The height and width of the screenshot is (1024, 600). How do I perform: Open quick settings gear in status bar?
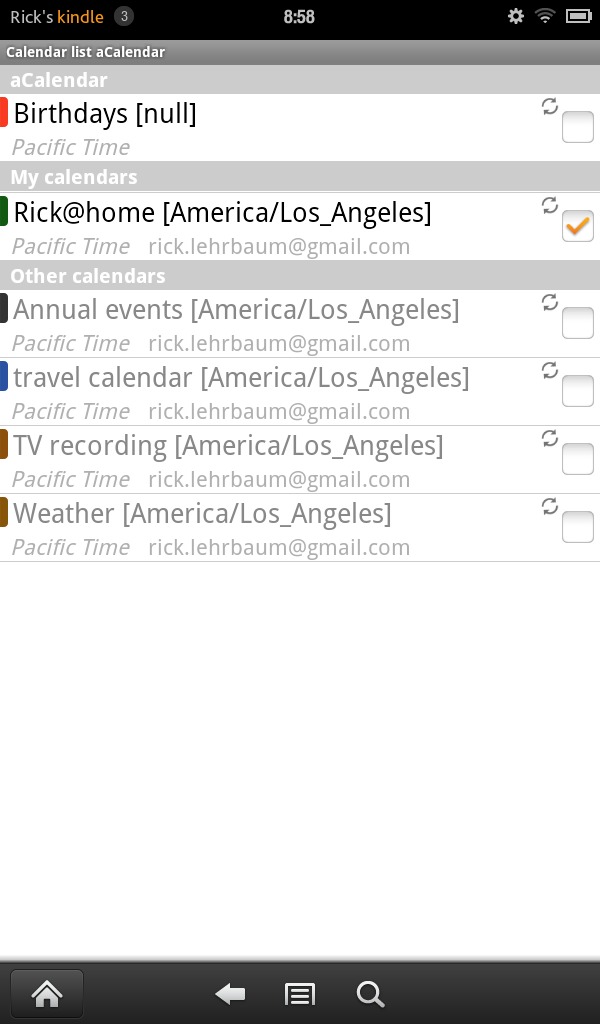coord(516,16)
